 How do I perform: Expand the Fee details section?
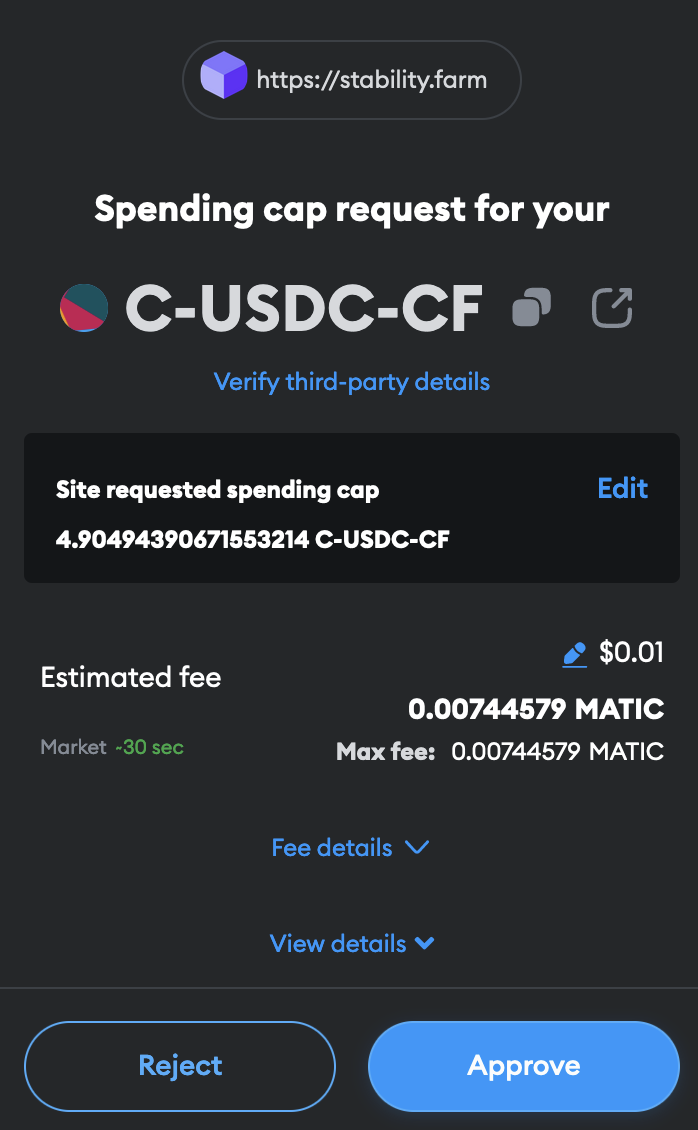tap(350, 847)
